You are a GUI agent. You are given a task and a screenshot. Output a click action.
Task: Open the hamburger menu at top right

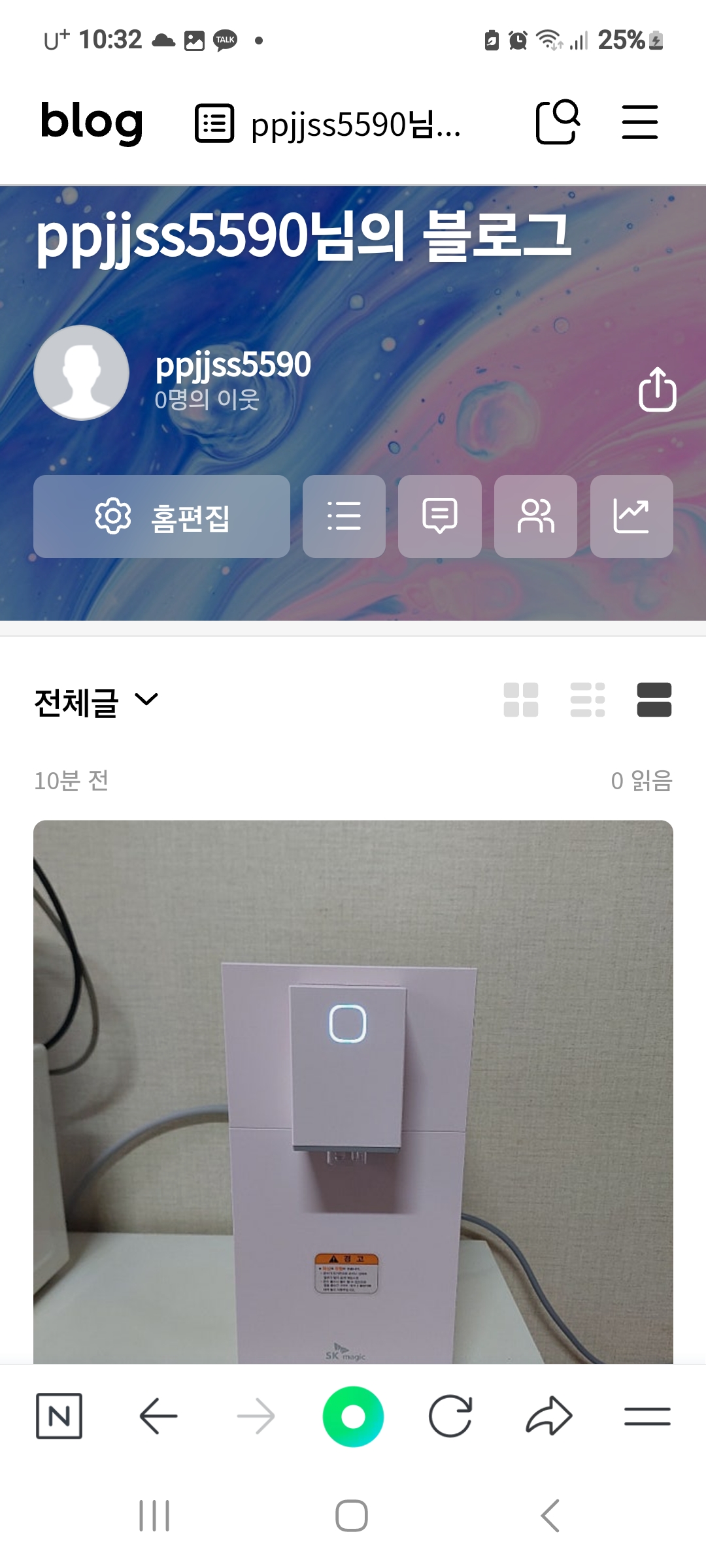coord(639,123)
